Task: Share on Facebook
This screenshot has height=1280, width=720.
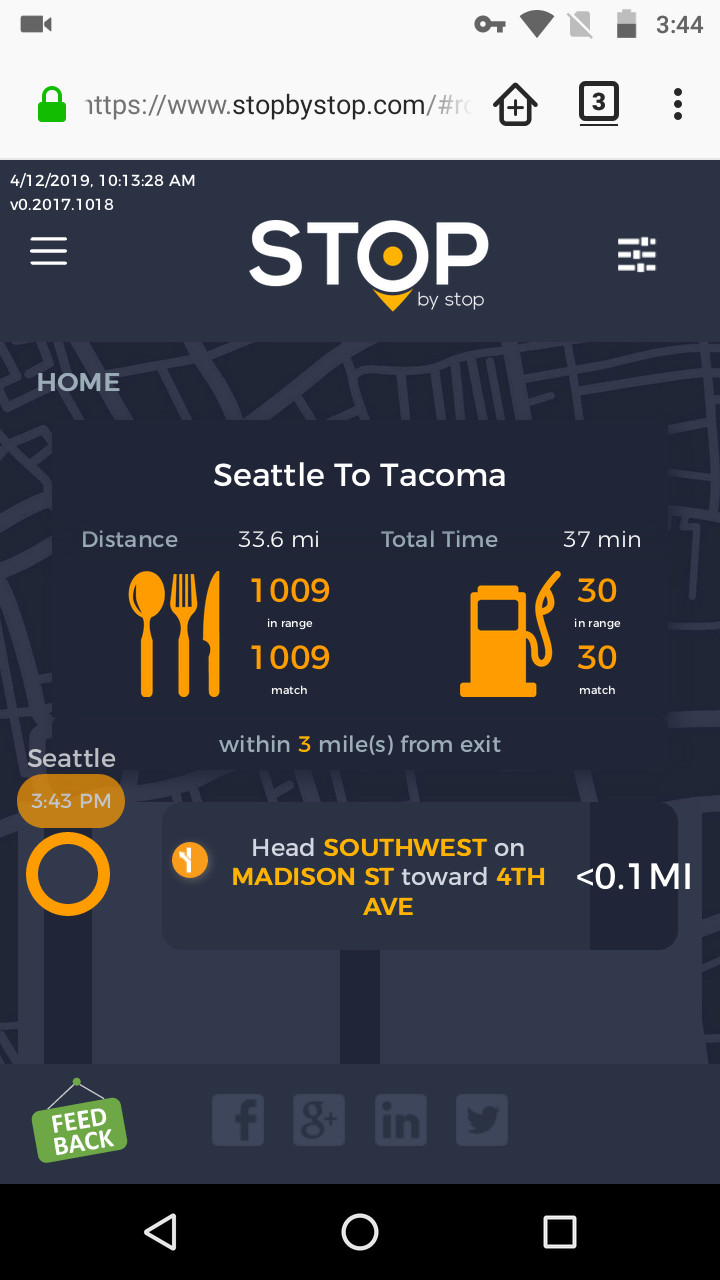Action: [237, 1120]
